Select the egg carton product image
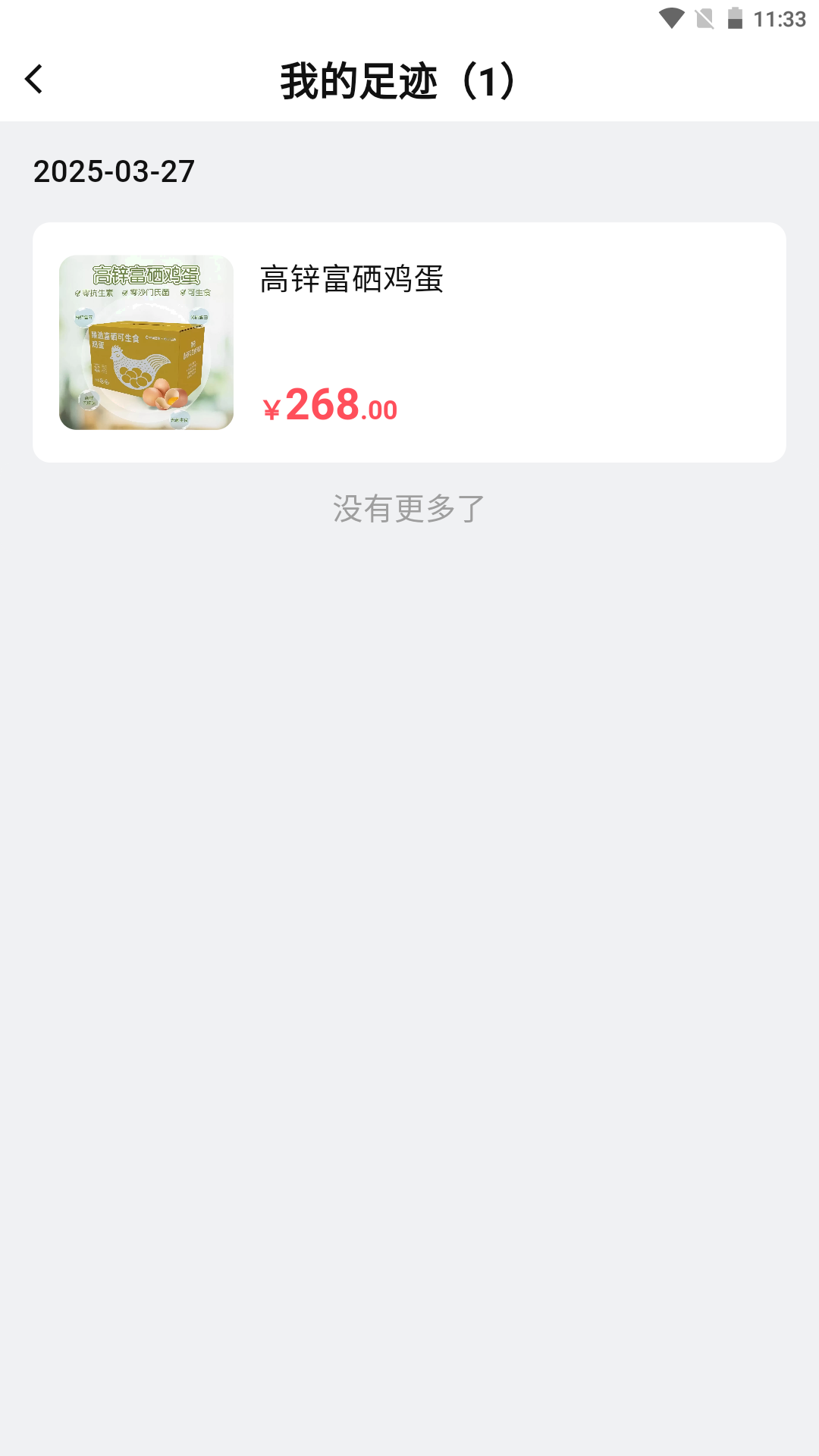Screen dimensions: 819x1456 147,341
